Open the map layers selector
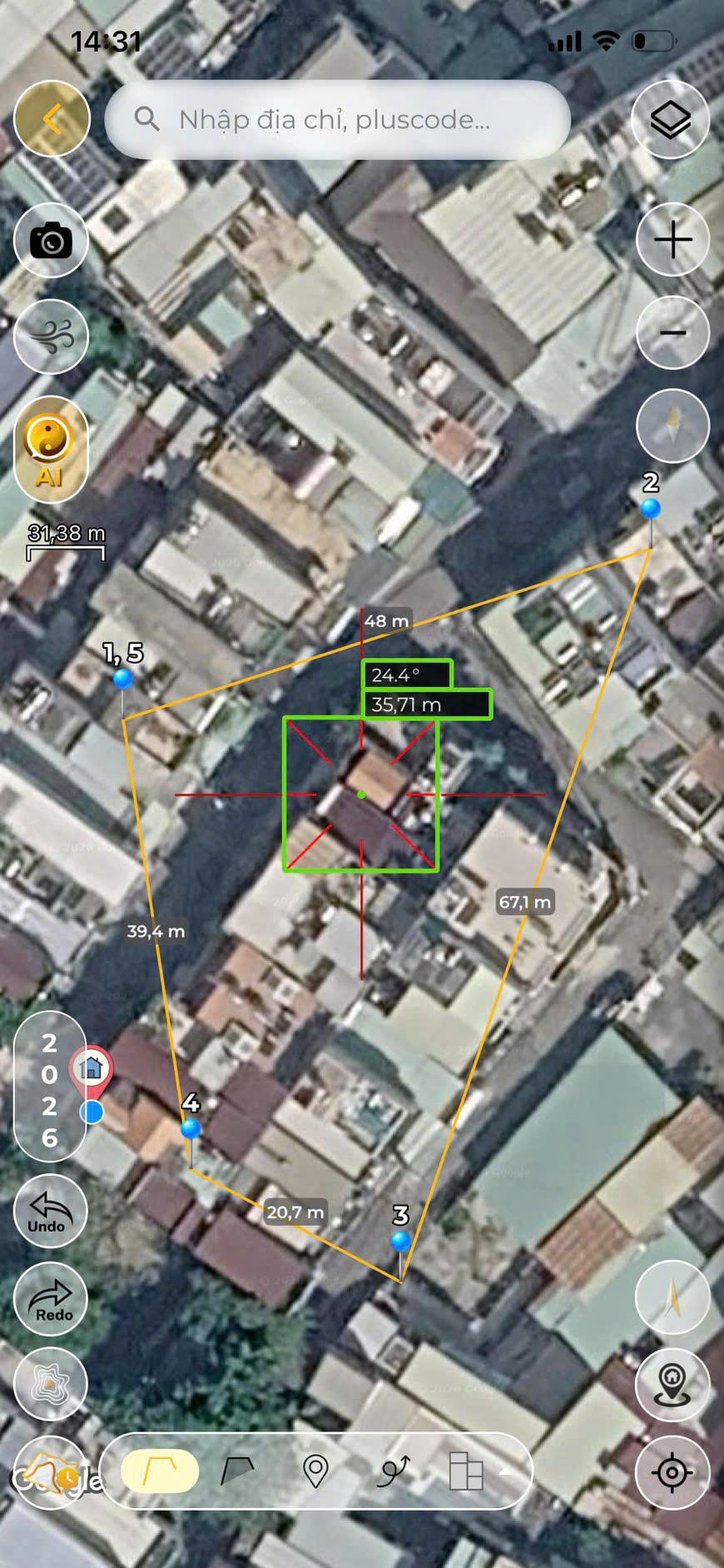 click(x=671, y=120)
